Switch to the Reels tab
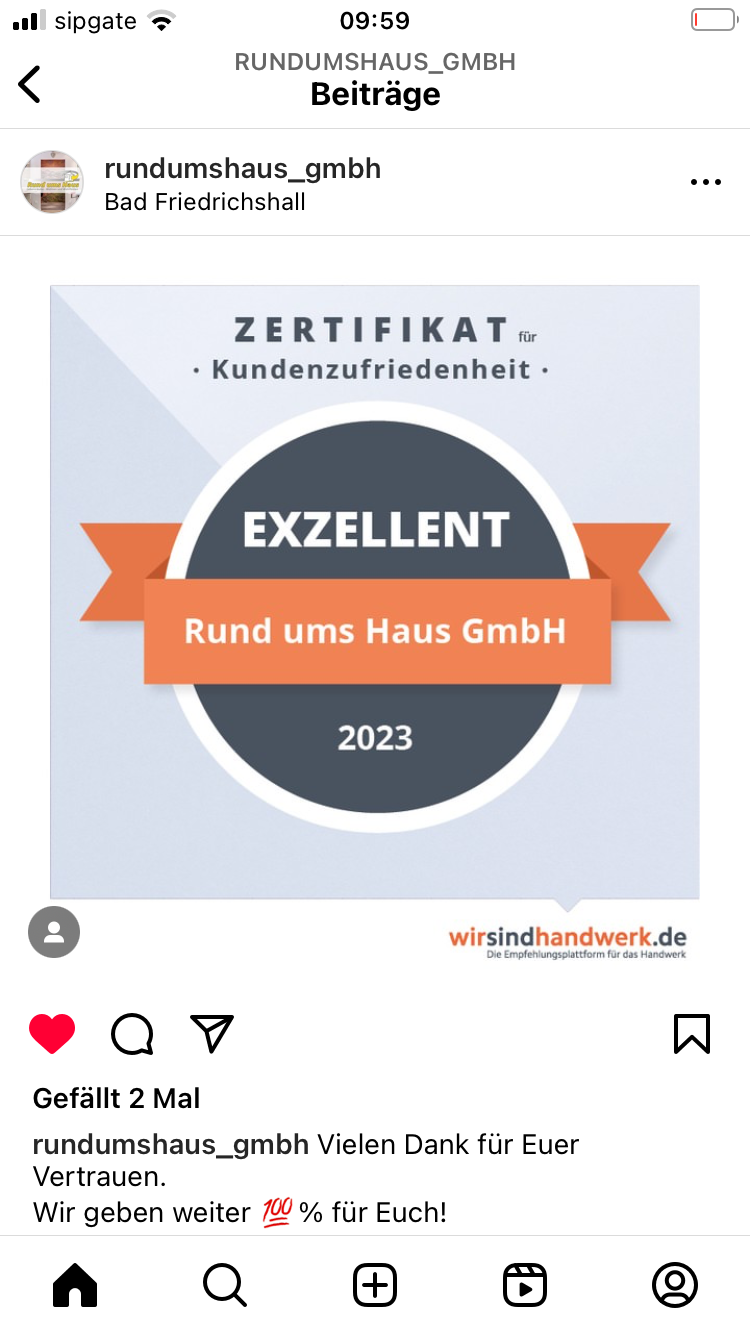The width and height of the screenshot is (750, 1334). 525,1285
